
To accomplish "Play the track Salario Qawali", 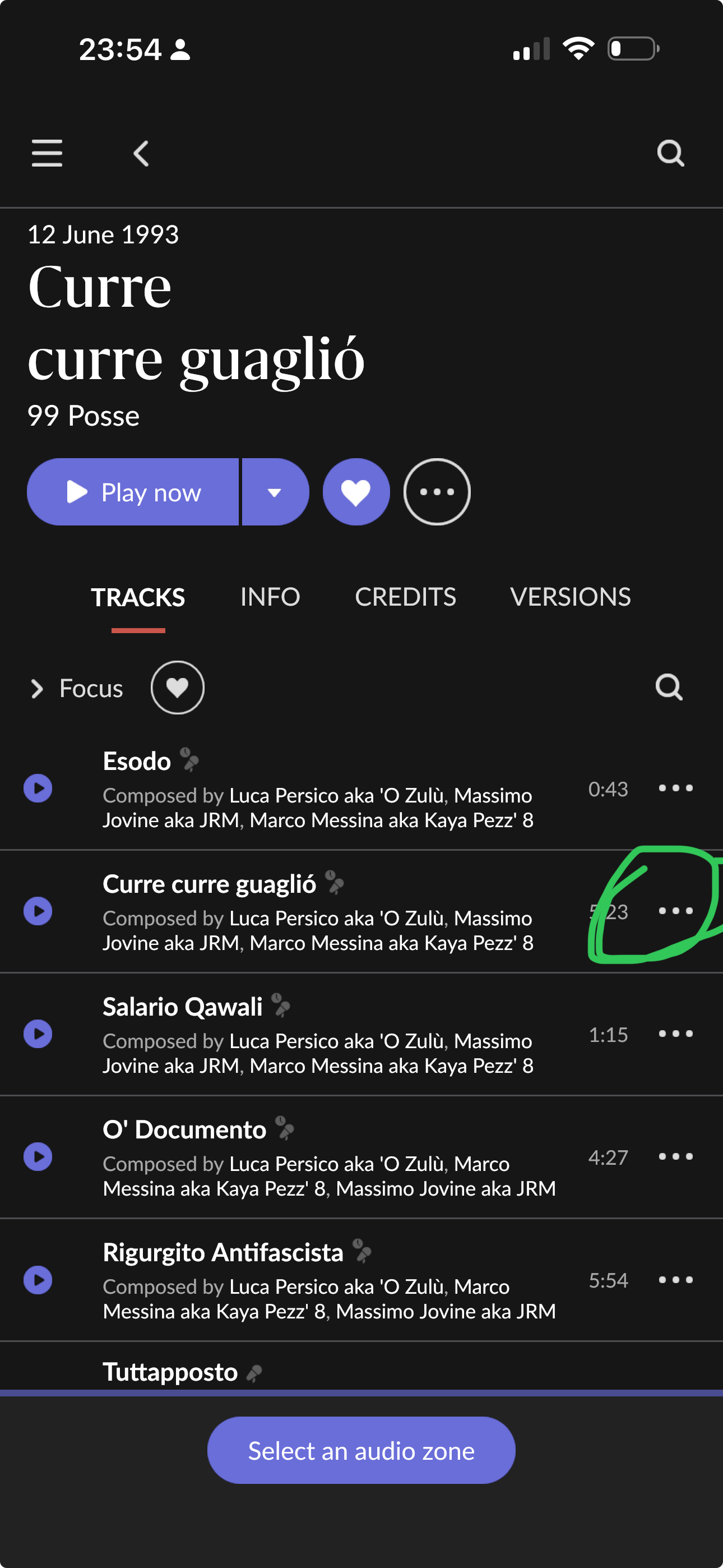I will pyautogui.click(x=38, y=1034).
